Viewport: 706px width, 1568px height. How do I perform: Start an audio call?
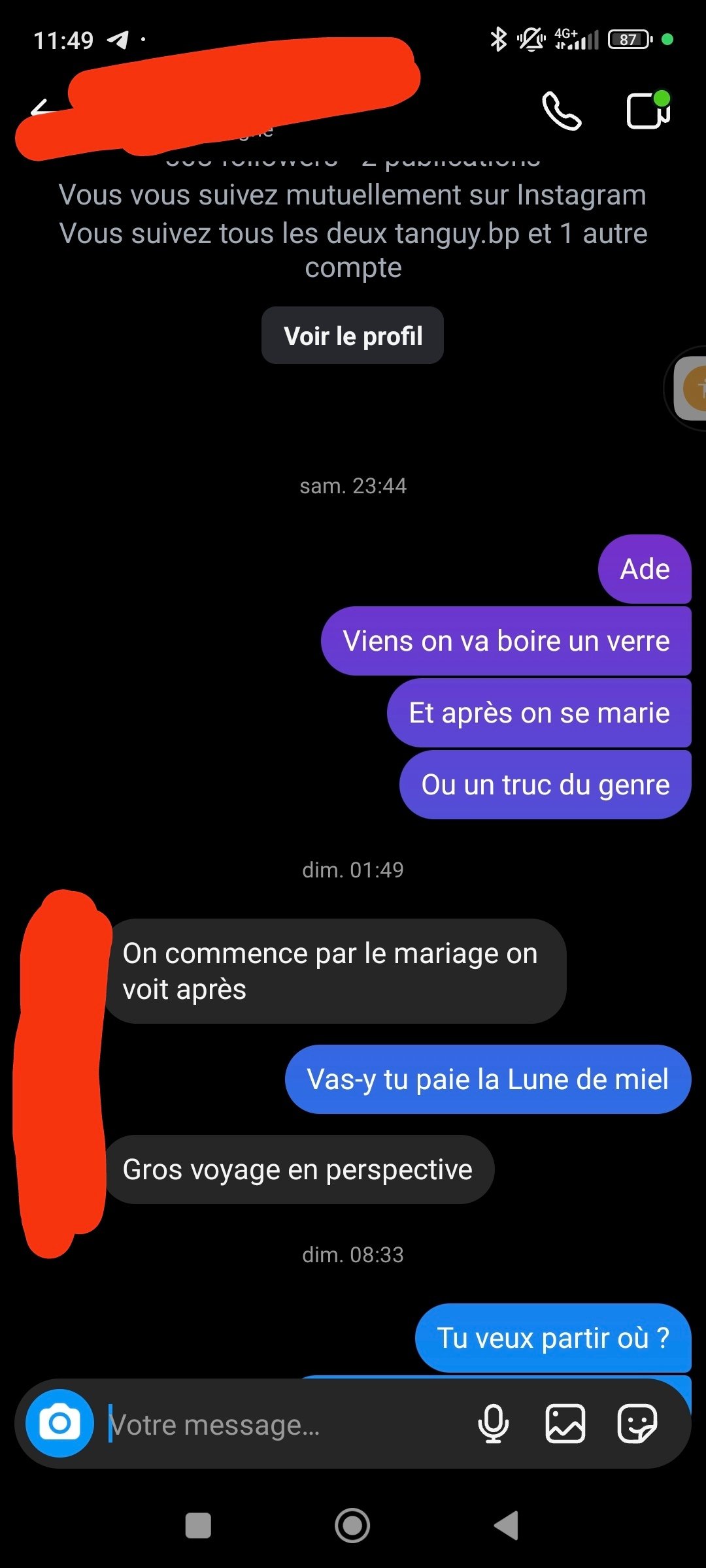click(x=562, y=111)
